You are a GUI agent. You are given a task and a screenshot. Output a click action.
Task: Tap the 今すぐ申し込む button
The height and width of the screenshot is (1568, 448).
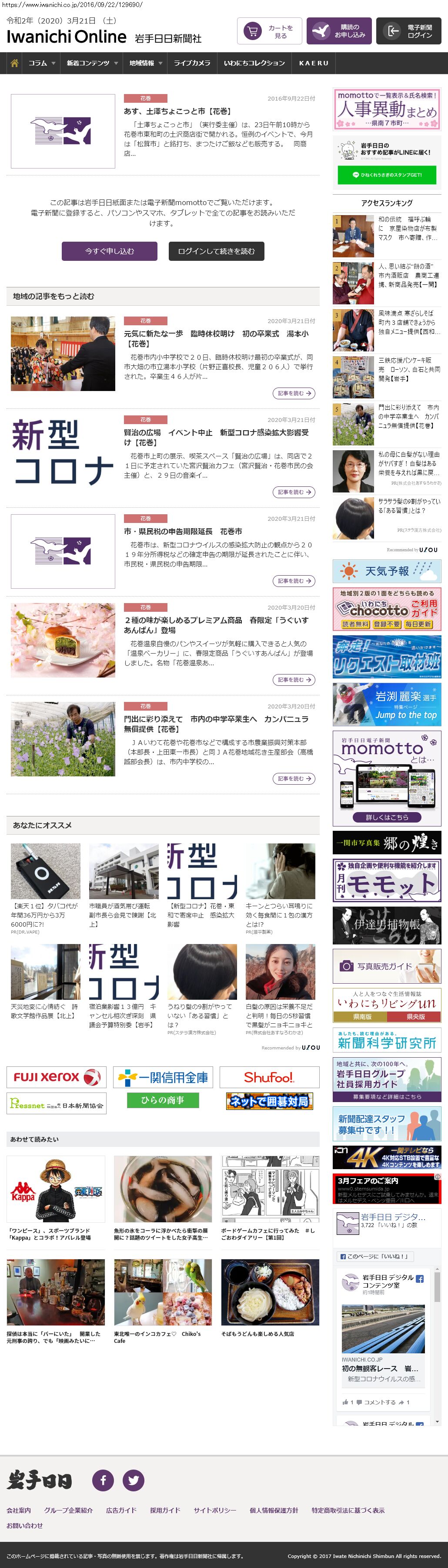[x=110, y=251]
